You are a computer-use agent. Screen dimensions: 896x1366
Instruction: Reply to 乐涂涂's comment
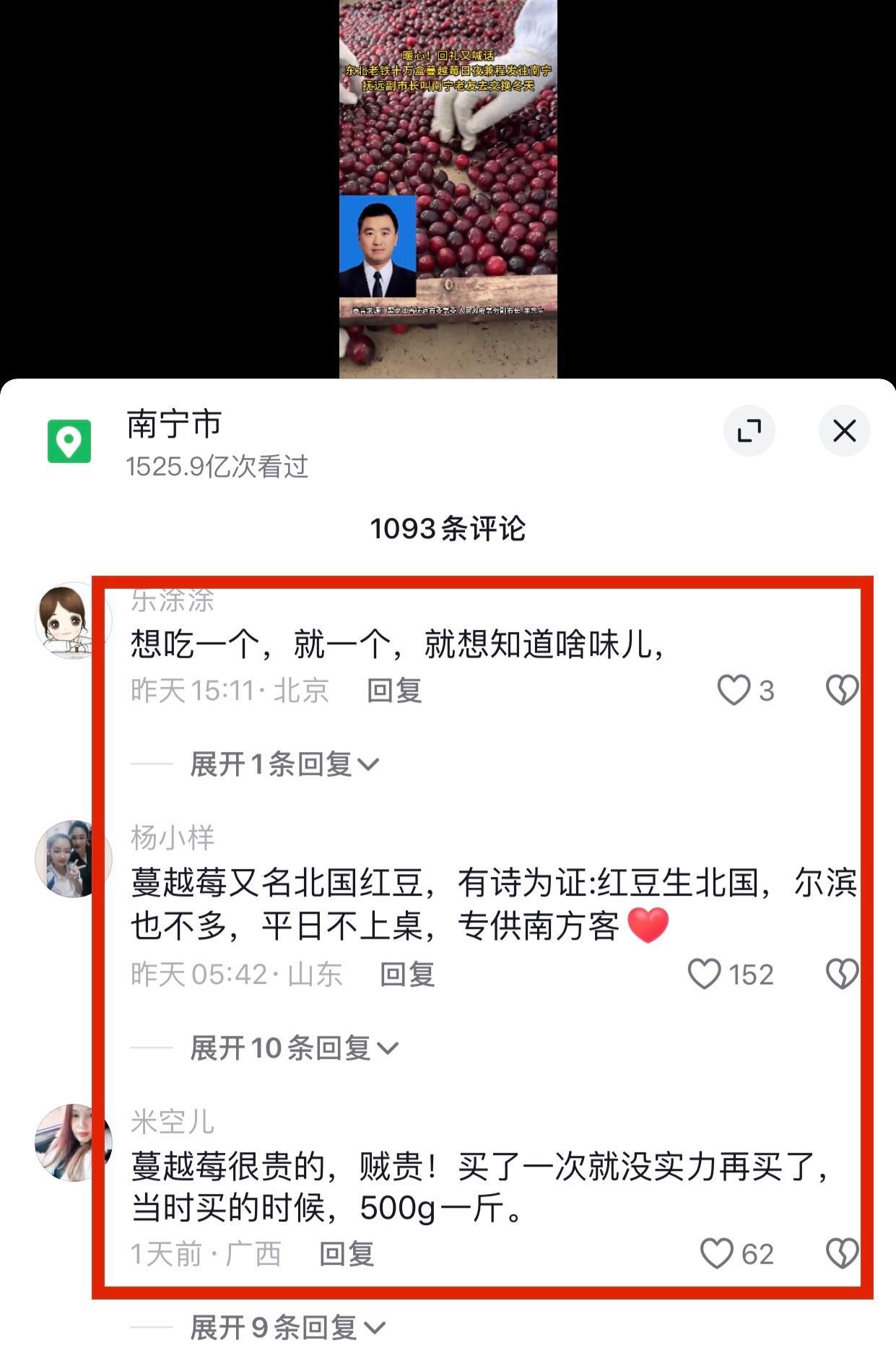pos(394,691)
